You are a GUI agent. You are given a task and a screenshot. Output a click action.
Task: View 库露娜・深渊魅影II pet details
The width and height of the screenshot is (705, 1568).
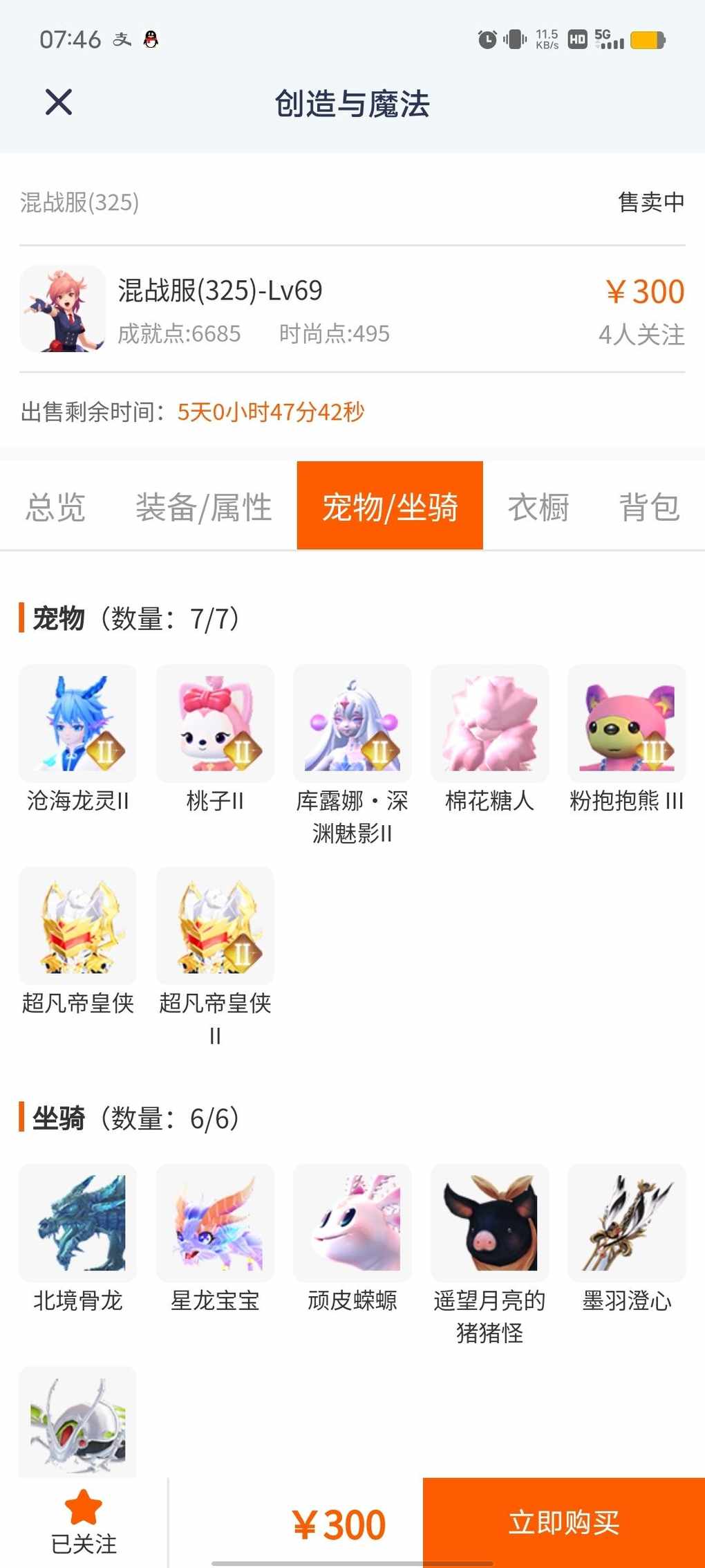coord(352,723)
